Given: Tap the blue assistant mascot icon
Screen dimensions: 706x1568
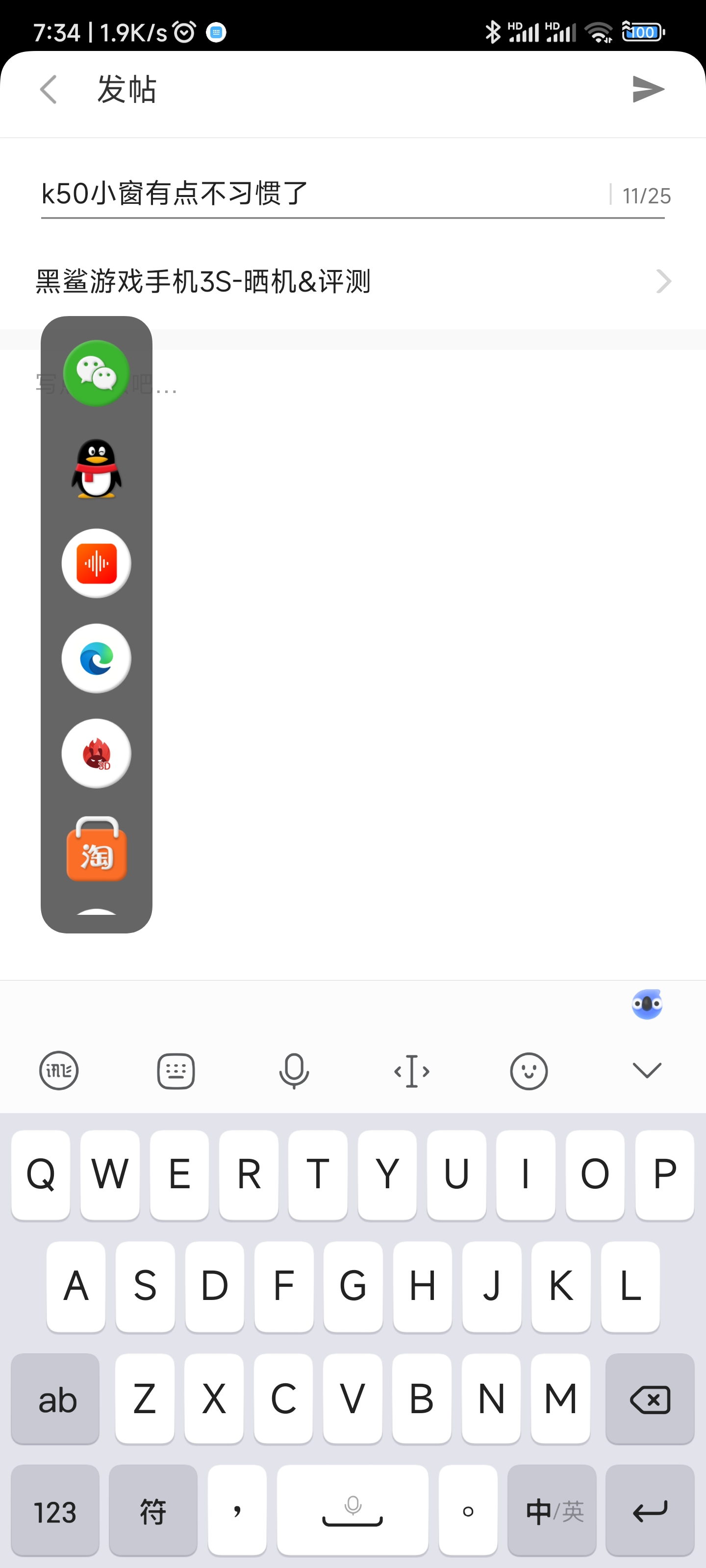Looking at the screenshot, I should click(647, 1004).
